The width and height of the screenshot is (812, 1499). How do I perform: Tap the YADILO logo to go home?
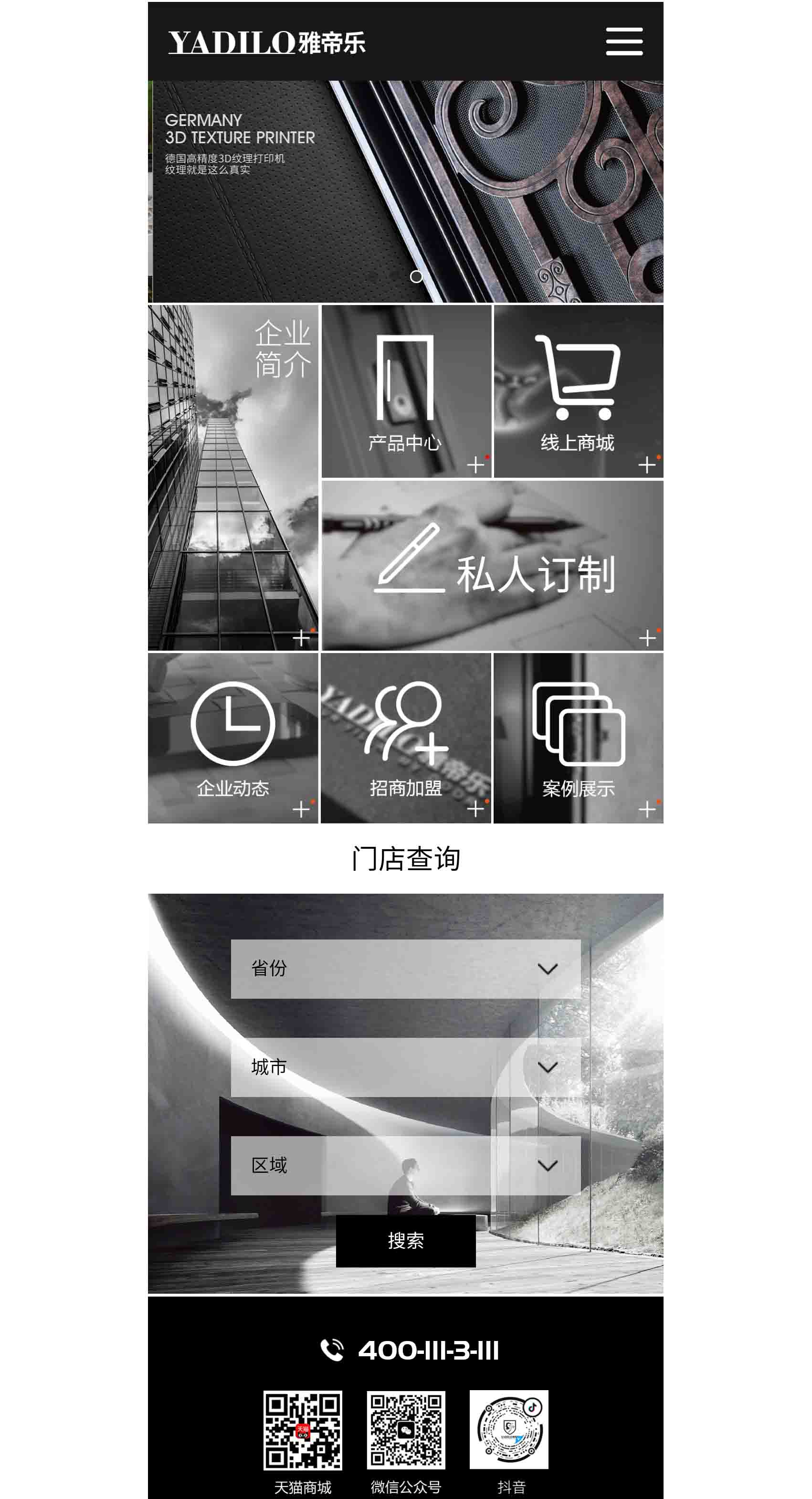point(266,42)
